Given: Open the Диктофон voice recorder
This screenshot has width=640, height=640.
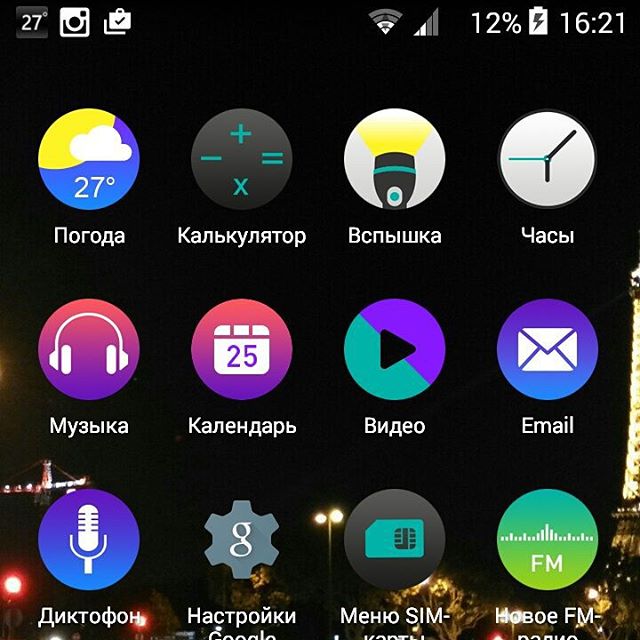Looking at the screenshot, I should [x=89, y=540].
